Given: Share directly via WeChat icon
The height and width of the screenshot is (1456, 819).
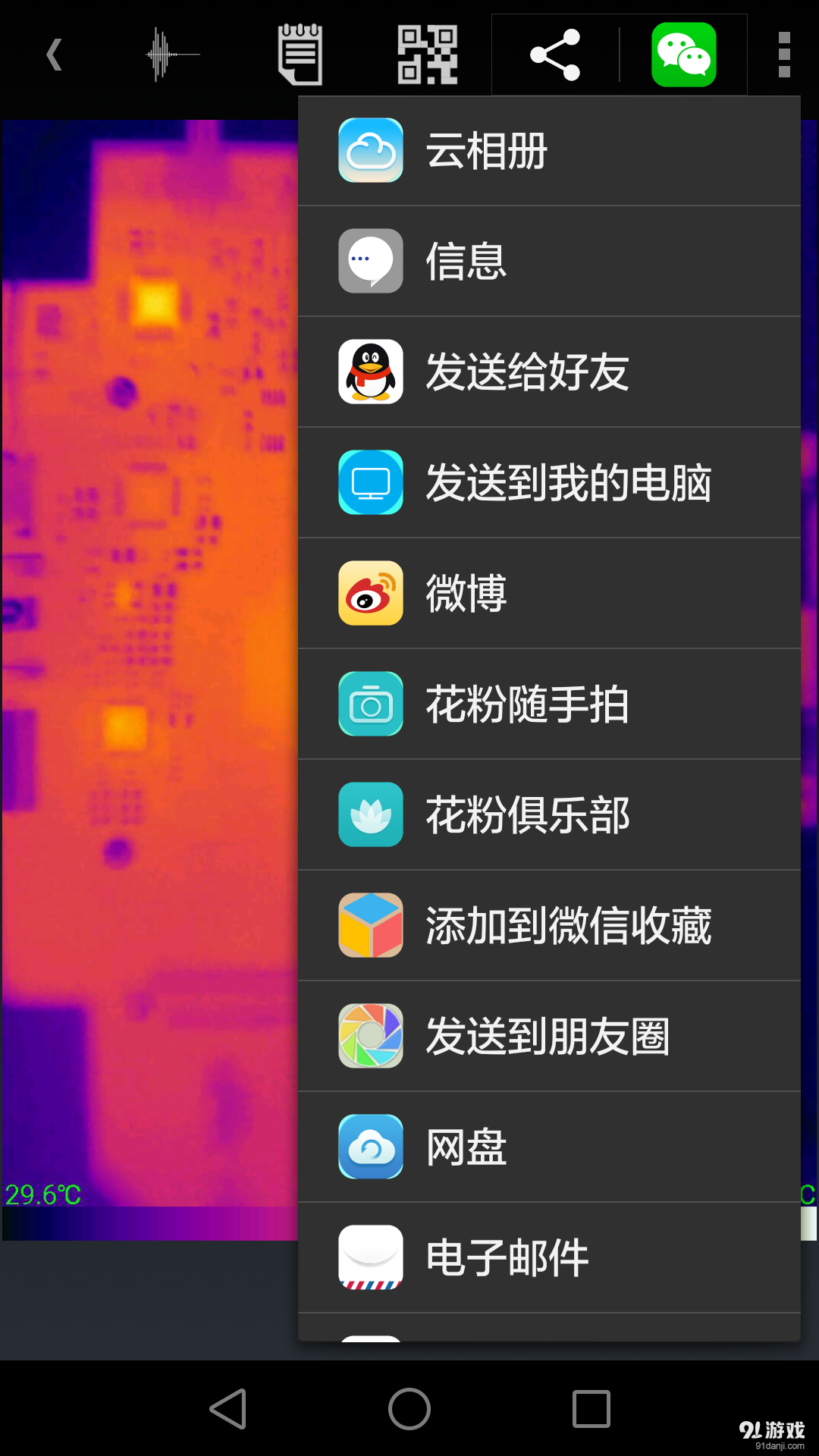Looking at the screenshot, I should coord(684,55).
